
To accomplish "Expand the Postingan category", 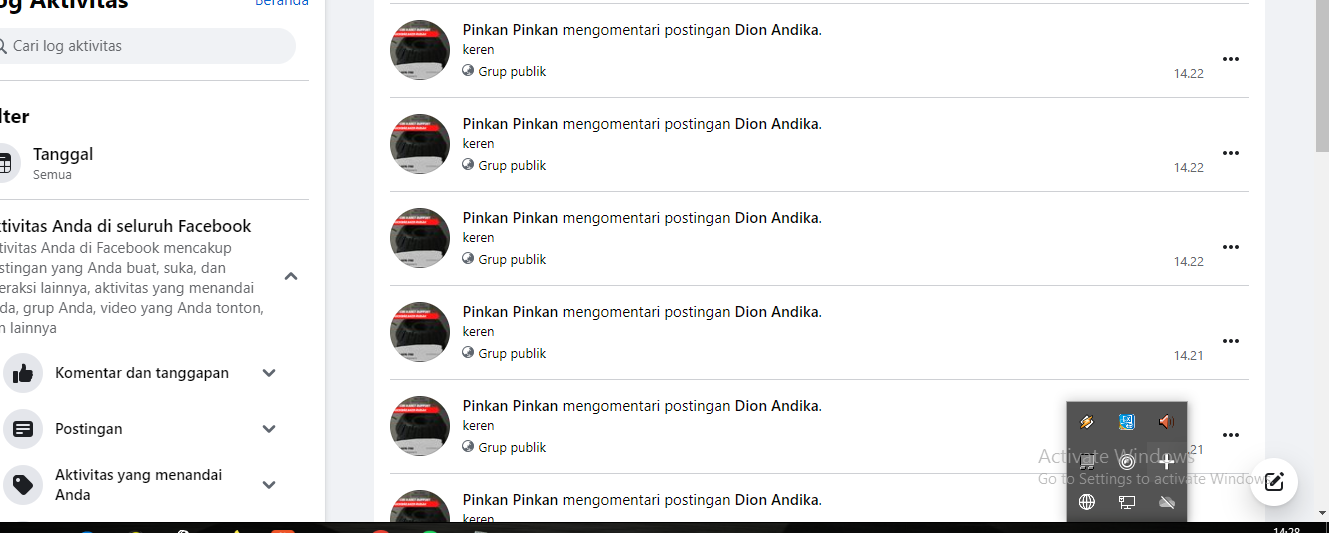I will [269, 429].
